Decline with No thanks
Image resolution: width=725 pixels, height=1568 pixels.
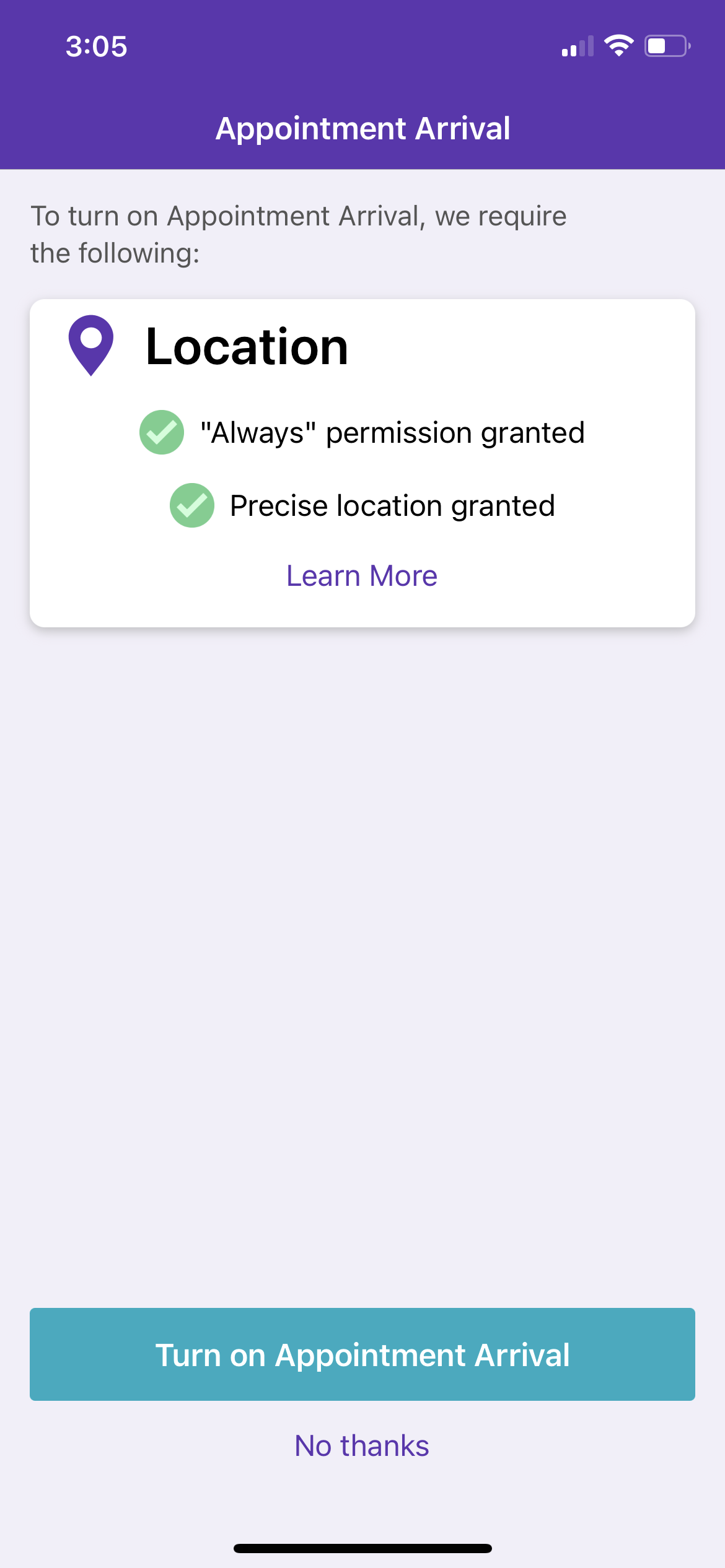coord(362,1446)
